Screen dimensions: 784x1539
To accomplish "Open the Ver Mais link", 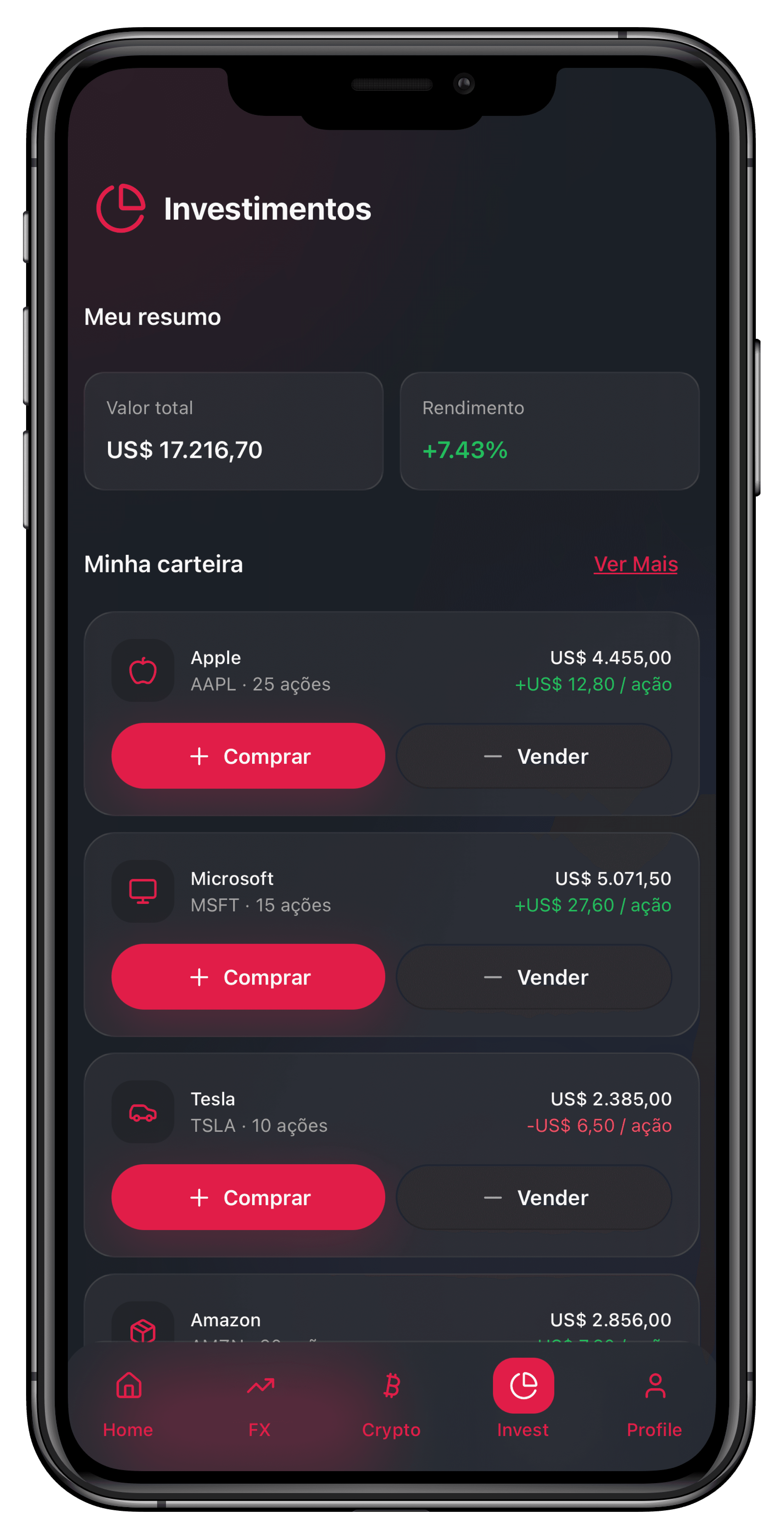I will (x=635, y=564).
